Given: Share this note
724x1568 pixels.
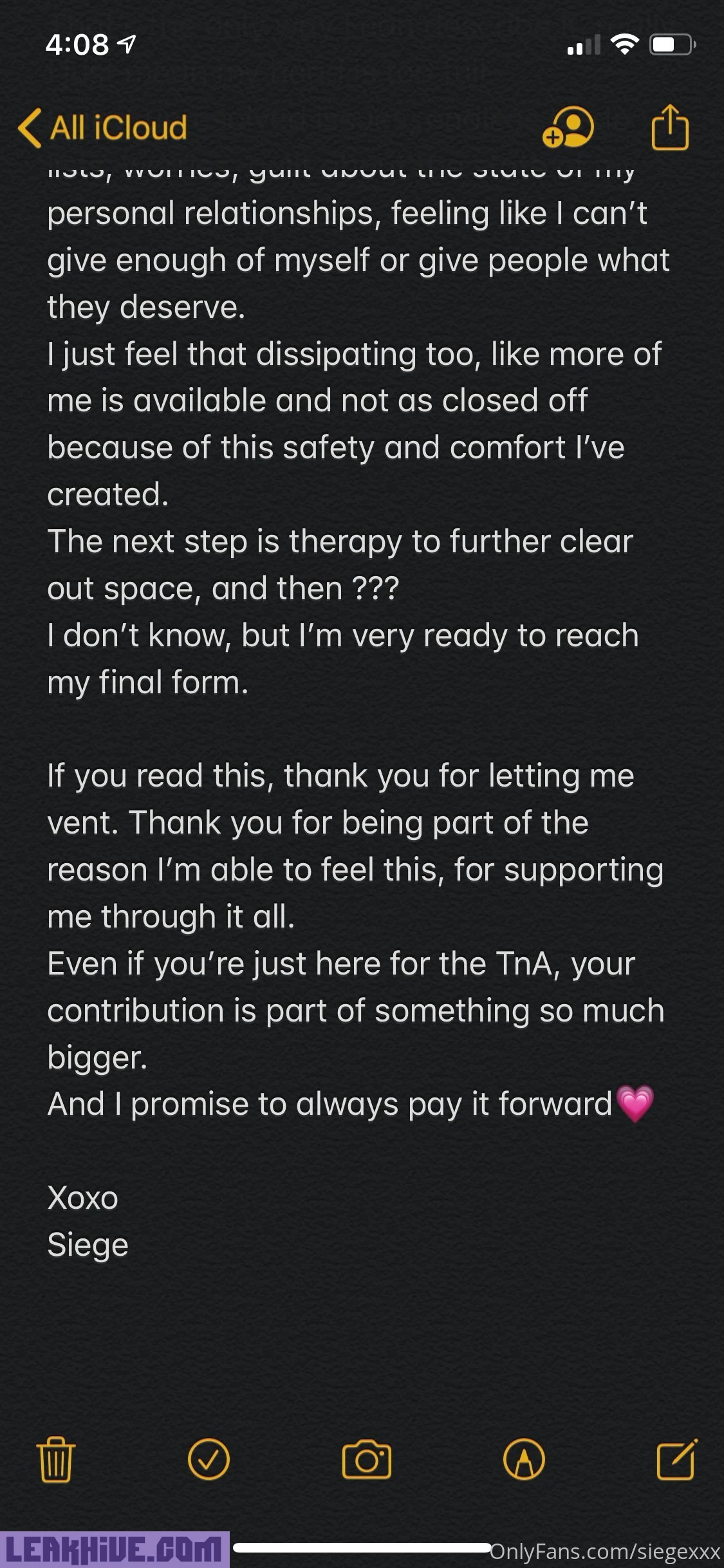Looking at the screenshot, I should (670, 127).
